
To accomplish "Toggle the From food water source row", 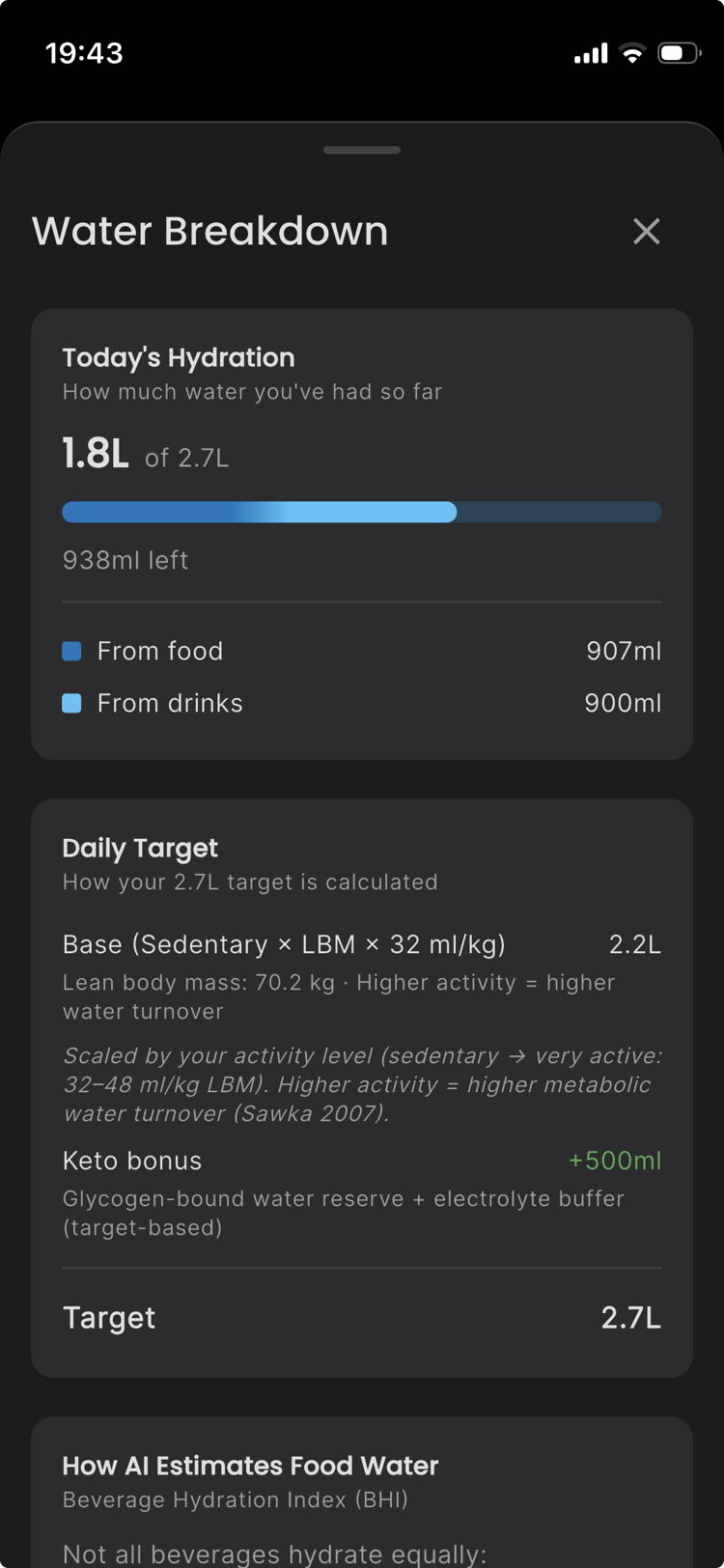I will tap(362, 651).
